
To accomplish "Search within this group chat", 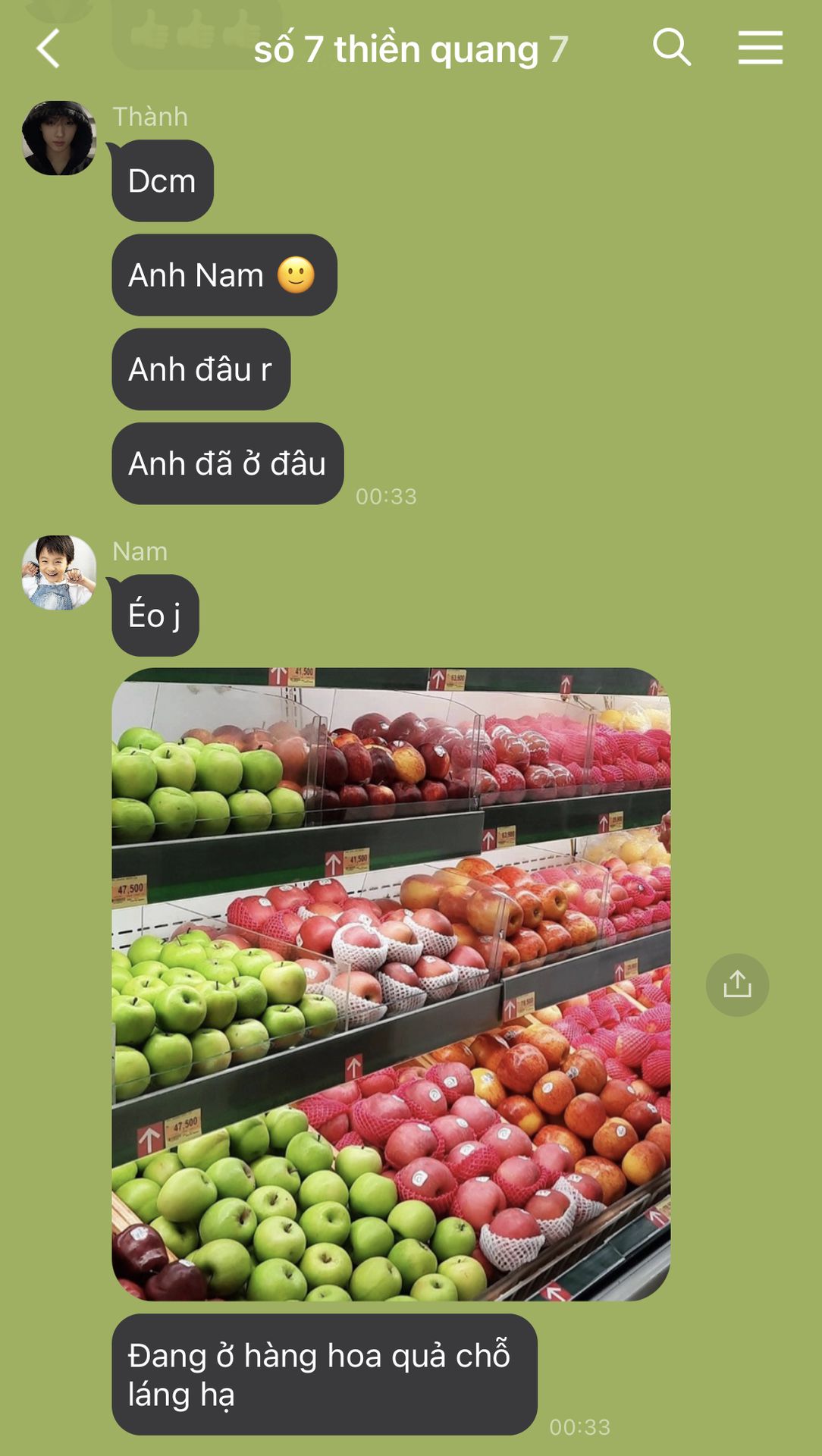I will (x=671, y=48).
